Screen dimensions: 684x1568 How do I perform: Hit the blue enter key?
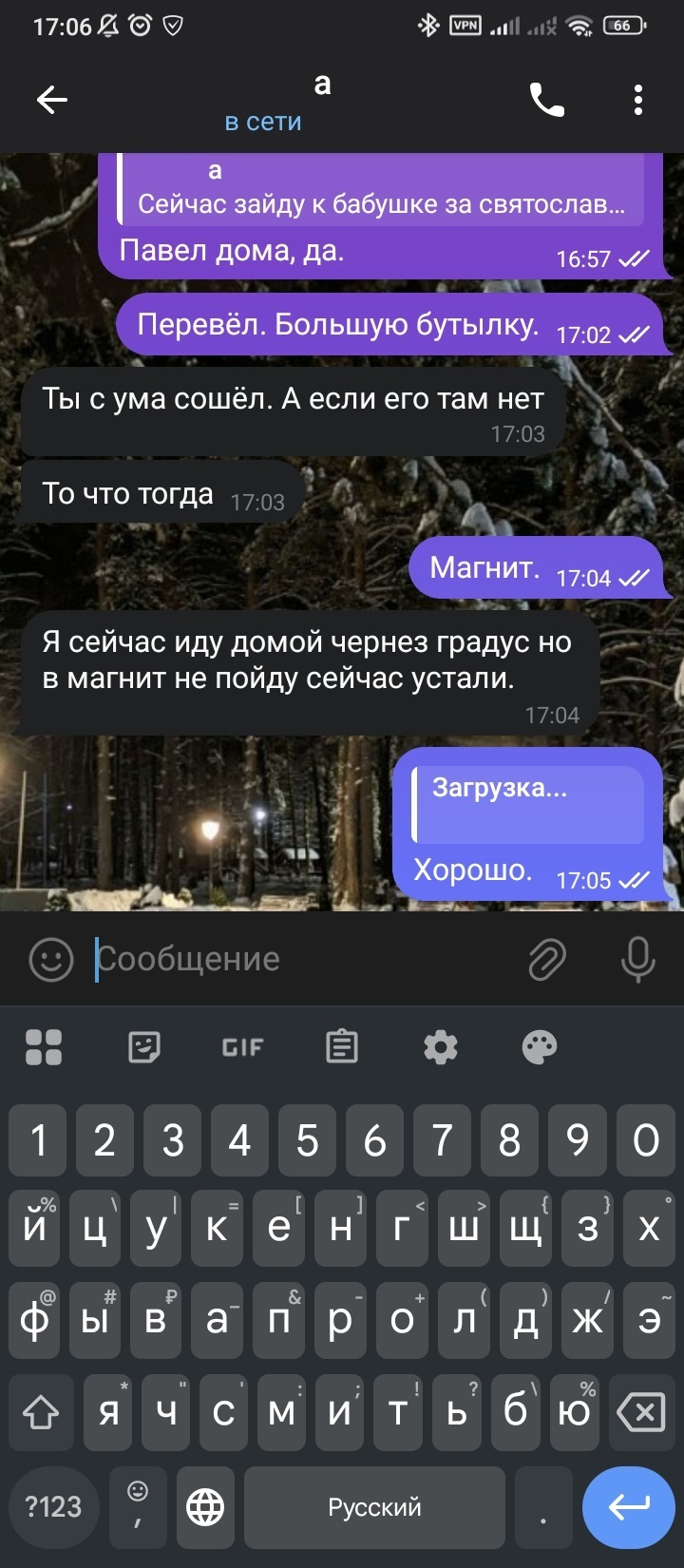[x=628, y=1506]
